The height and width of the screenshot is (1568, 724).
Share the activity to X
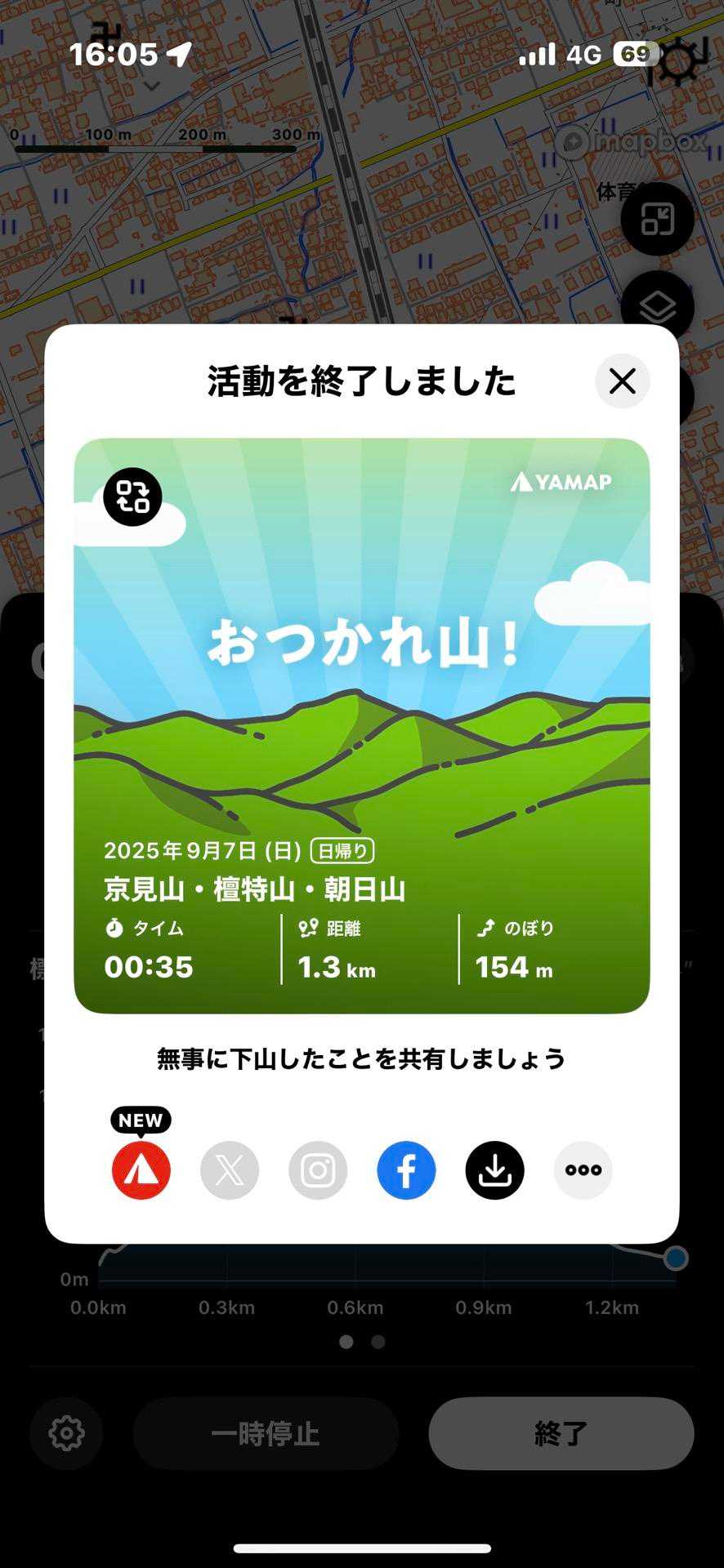point(230,1170)
